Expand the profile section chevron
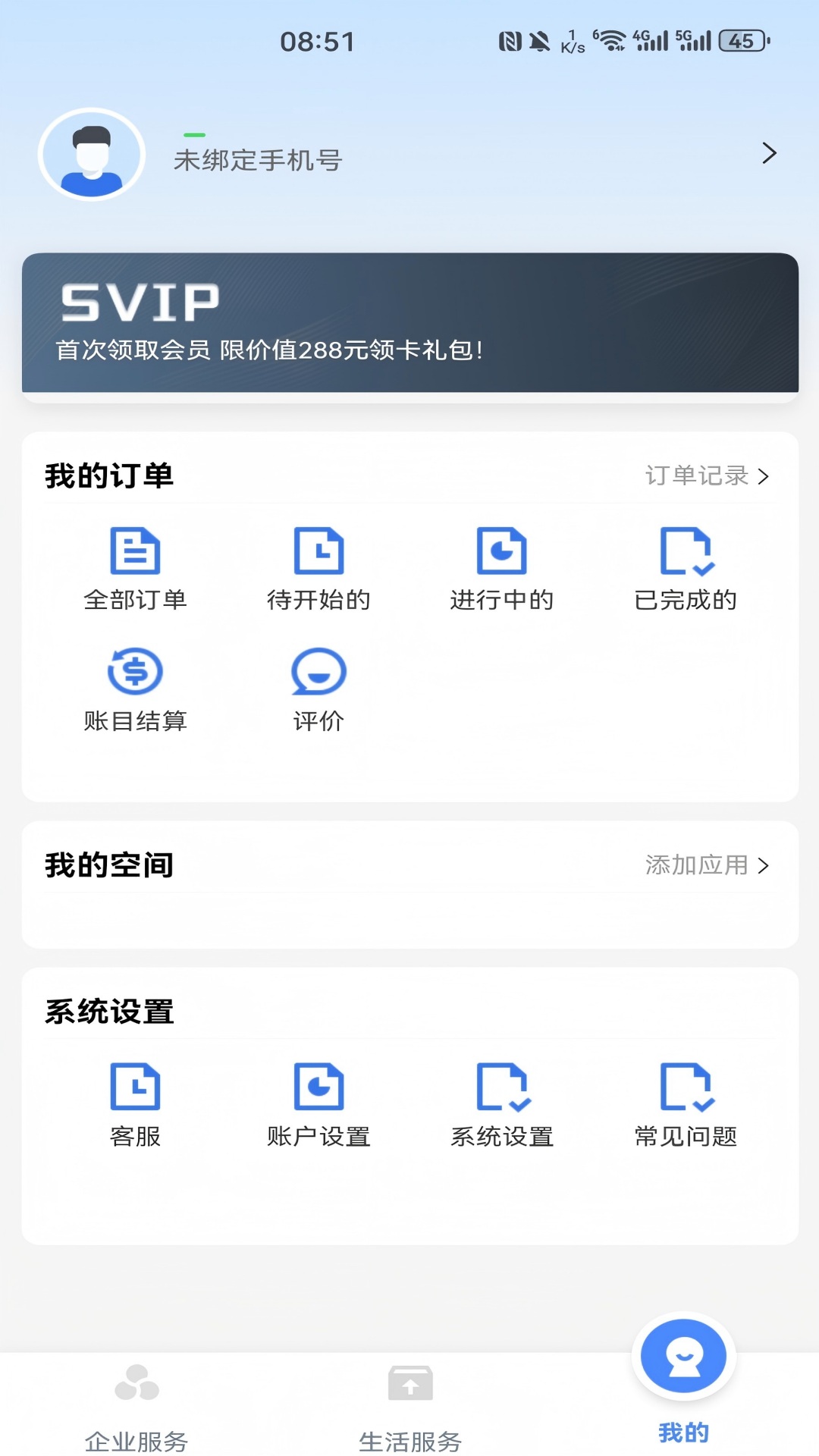Viewport: 819px width, 1456px height. [x=770, y=154]
